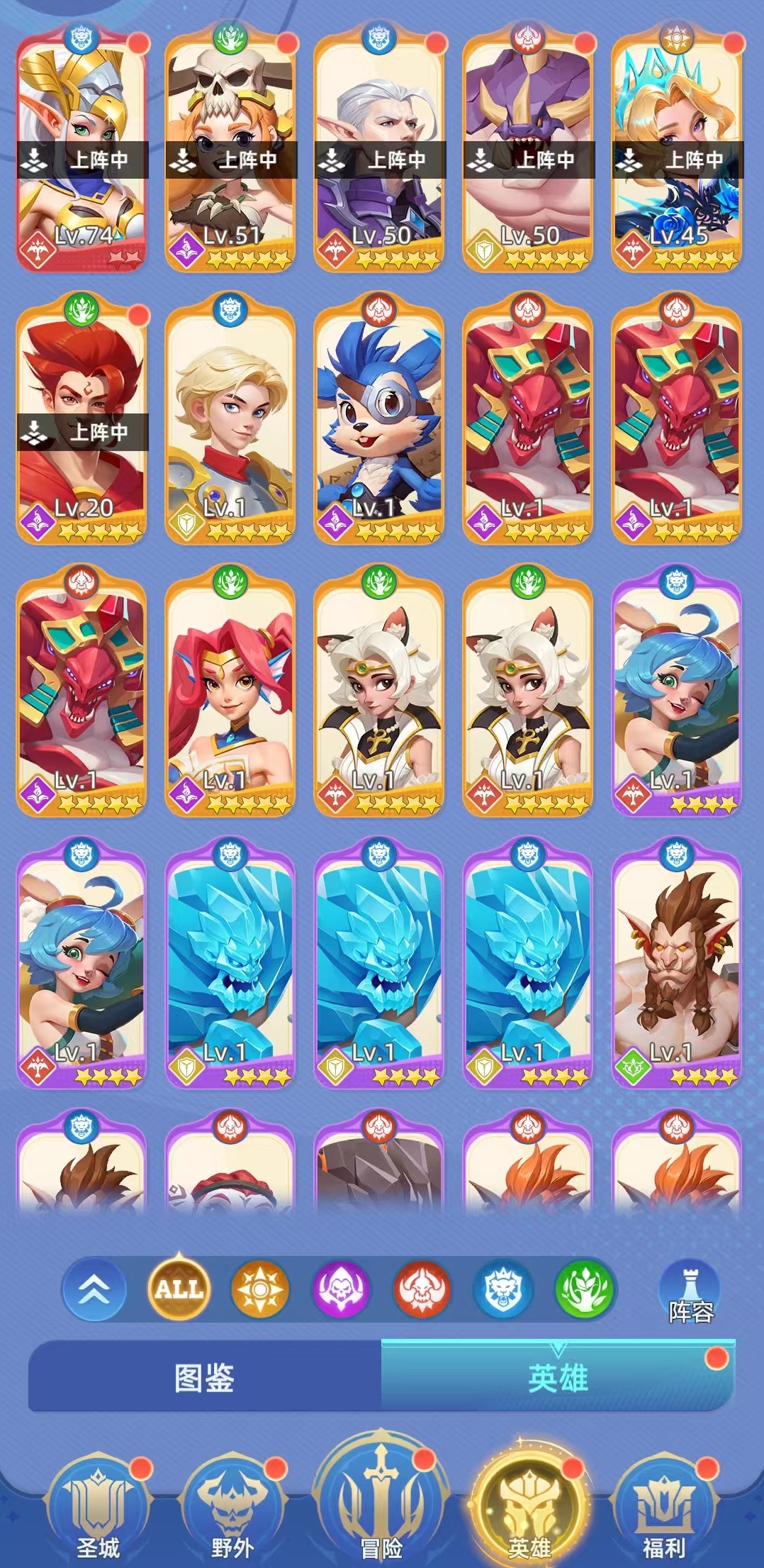Filter heroes by the purple skull faction
This screenshot has height=1568, width=764.
tap(342, 1290)
